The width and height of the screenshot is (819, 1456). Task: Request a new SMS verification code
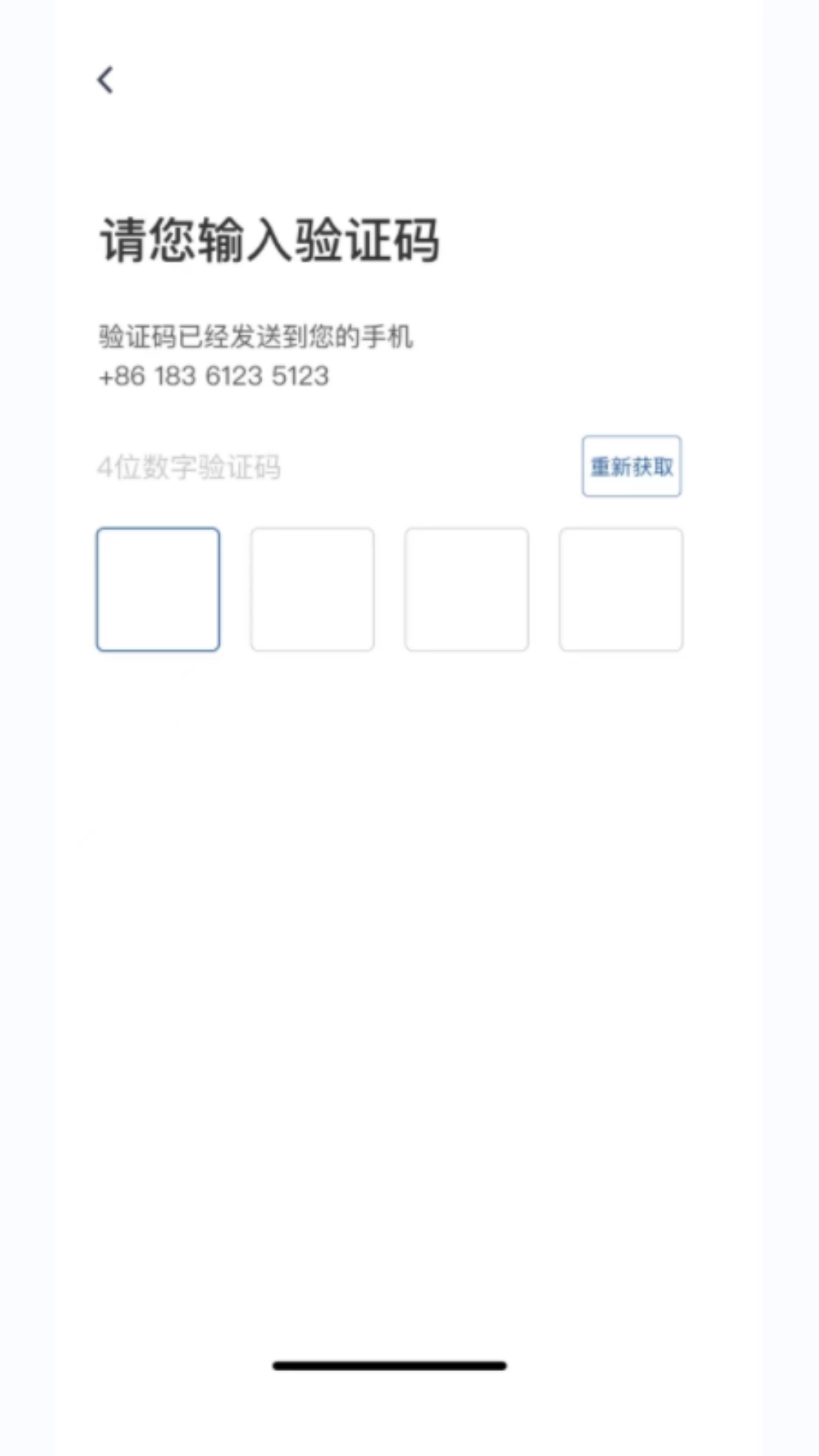(632, 466)
